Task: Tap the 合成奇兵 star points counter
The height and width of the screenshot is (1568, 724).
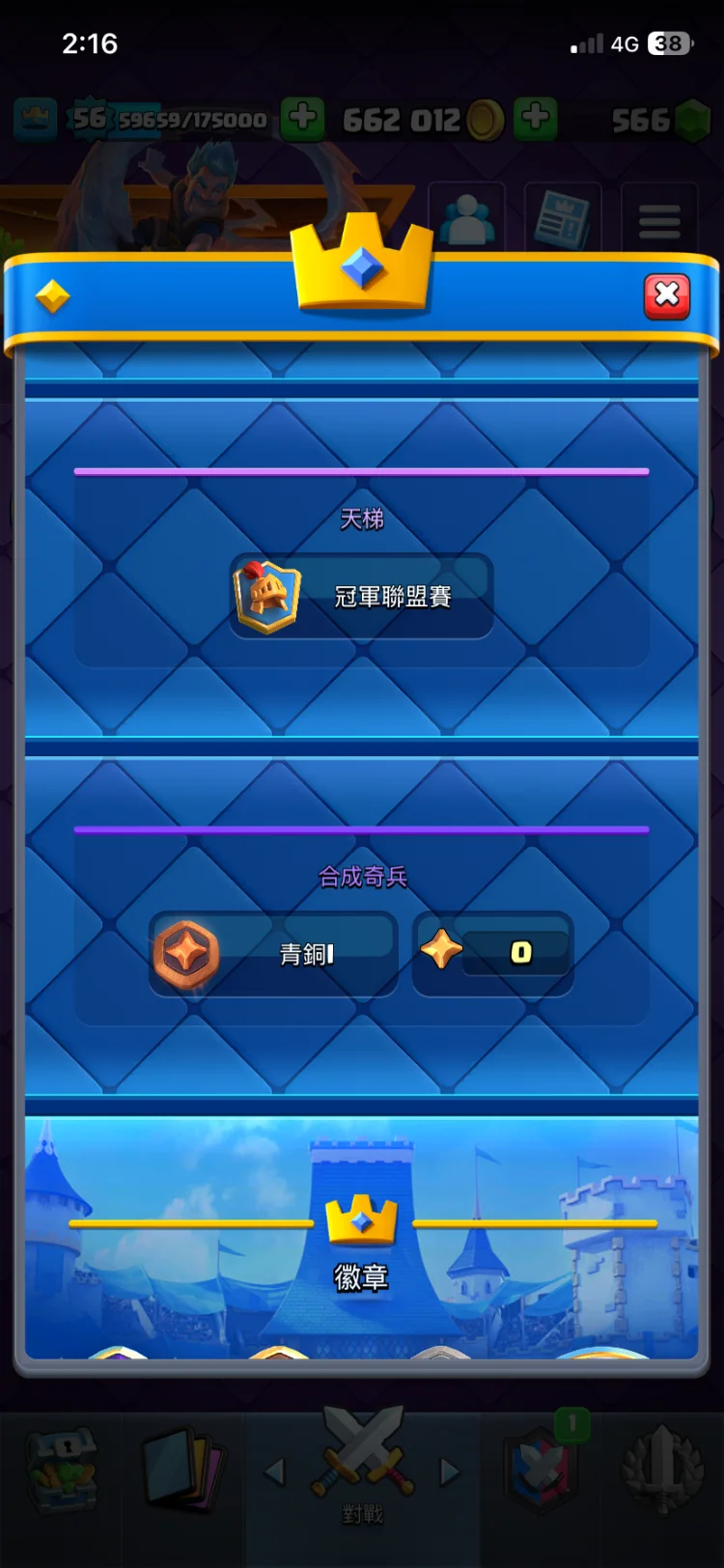Action: point(493,953)
